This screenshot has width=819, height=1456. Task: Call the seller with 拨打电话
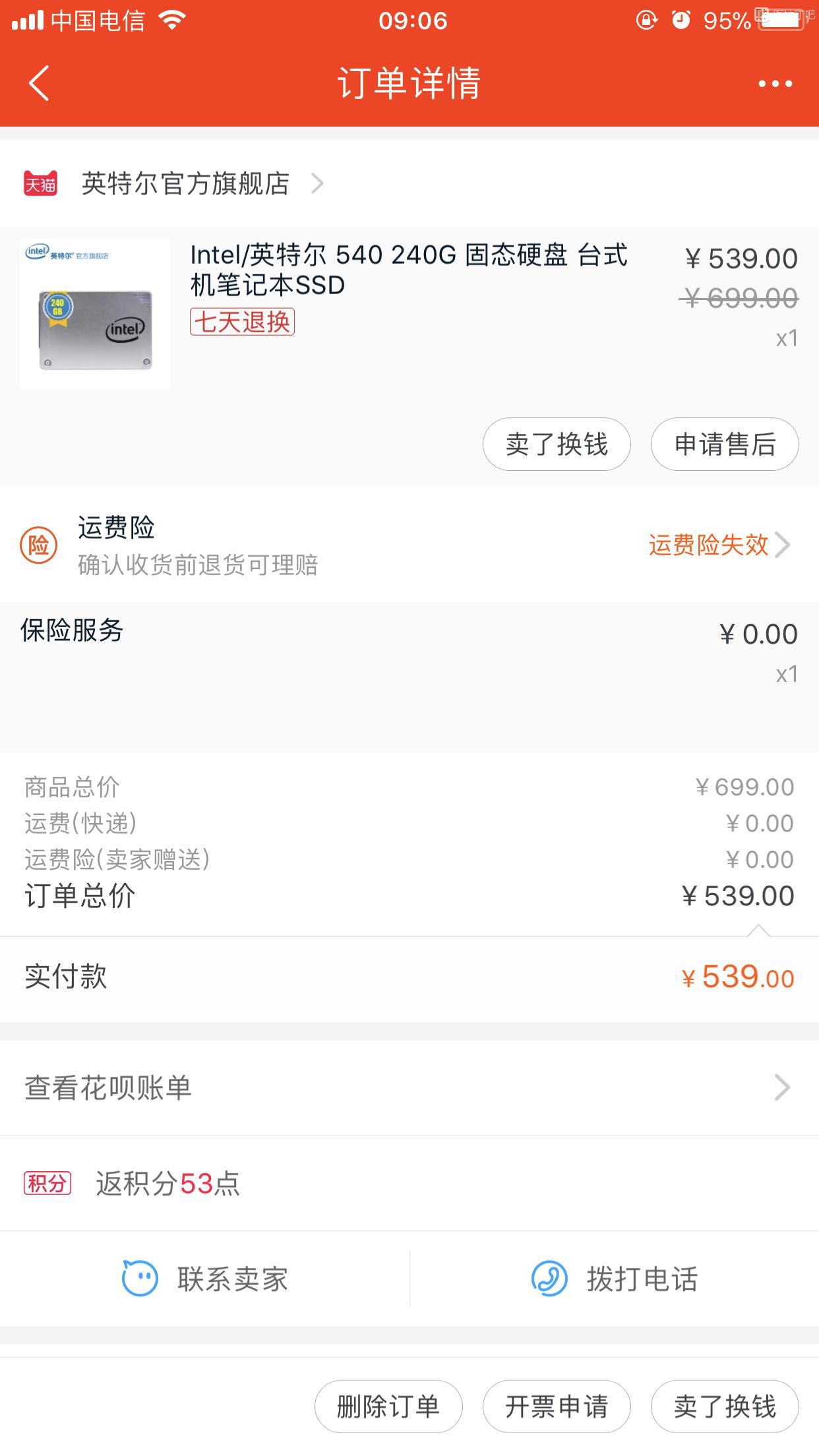(x=615, y=1279)
